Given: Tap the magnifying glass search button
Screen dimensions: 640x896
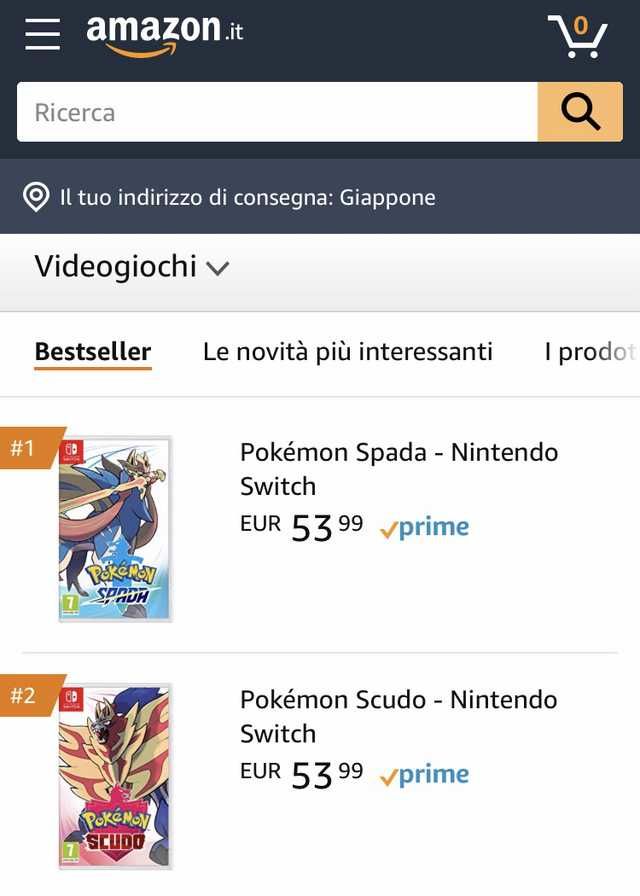Looking at the screenshot, I should click(x=580, y=112).
